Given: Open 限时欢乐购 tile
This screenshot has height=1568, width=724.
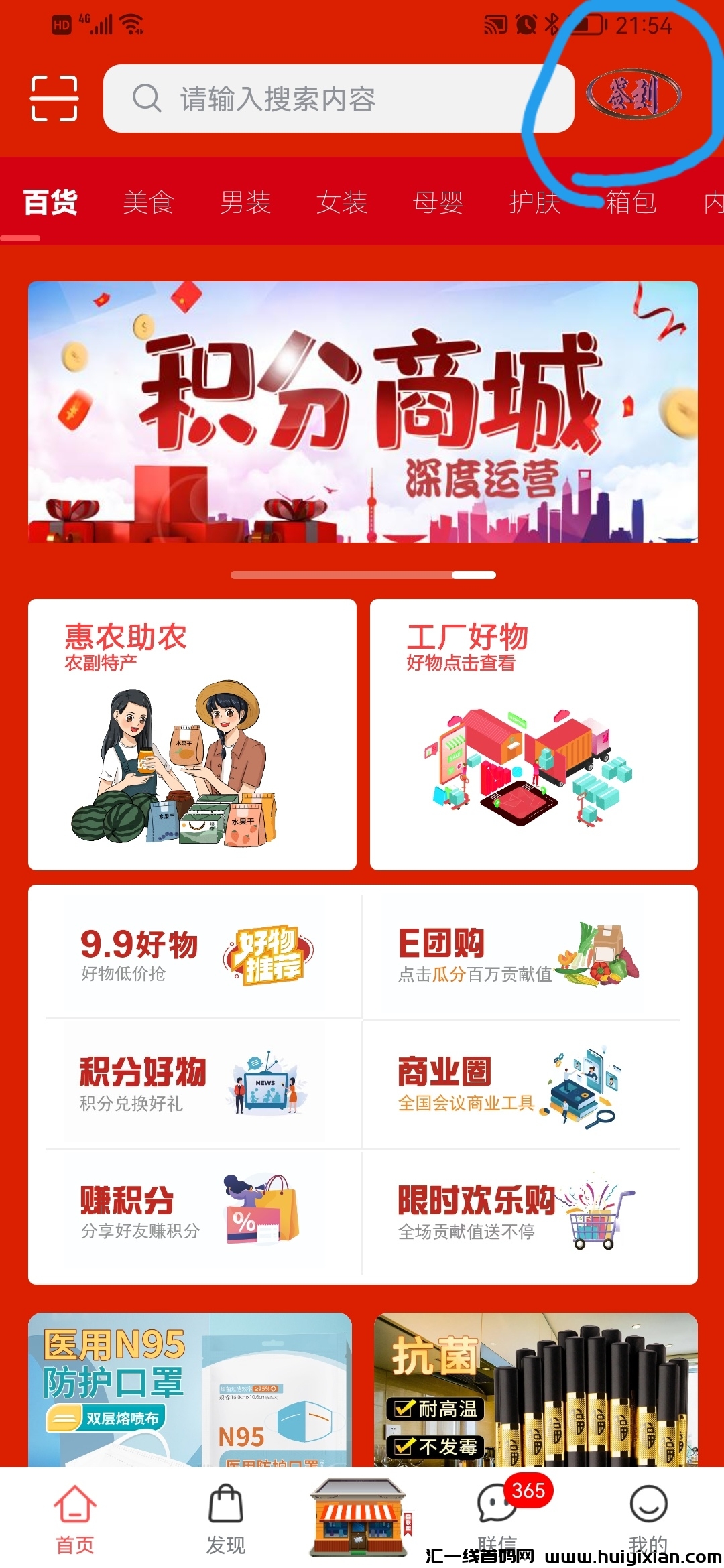Looking at the screenshot, I should pyautogui.click(x=516, y=1212).
